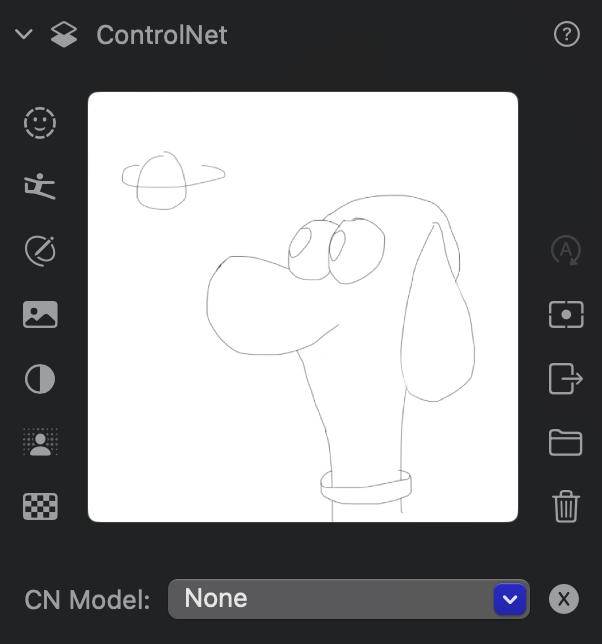Select the checkerboard pattern icon
This screenshot has width=602, height=644.
(x=40, y=506)
